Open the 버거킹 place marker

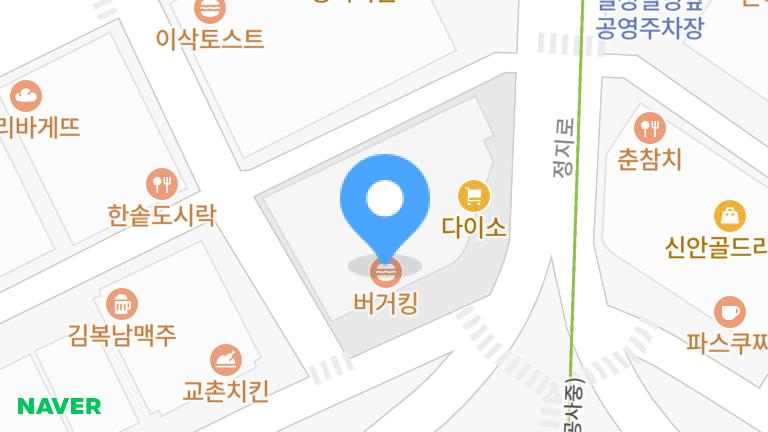coord(385,271)
